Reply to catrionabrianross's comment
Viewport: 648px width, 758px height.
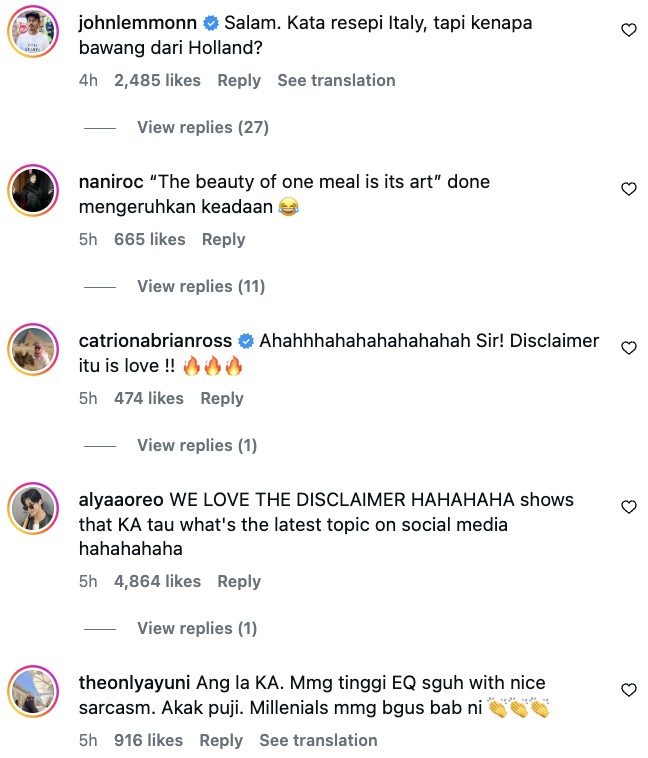[x=222, y=398]
